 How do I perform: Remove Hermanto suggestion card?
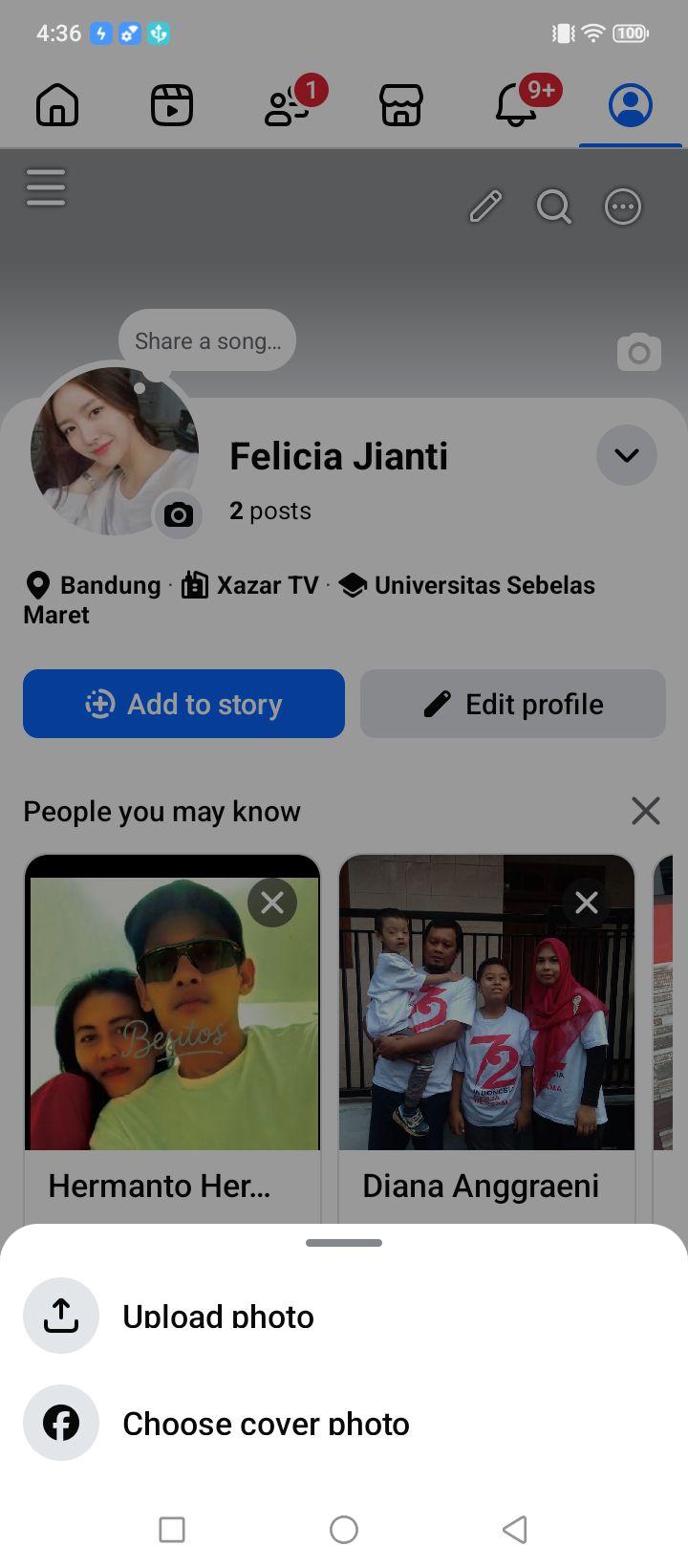(x=272, y=903)
